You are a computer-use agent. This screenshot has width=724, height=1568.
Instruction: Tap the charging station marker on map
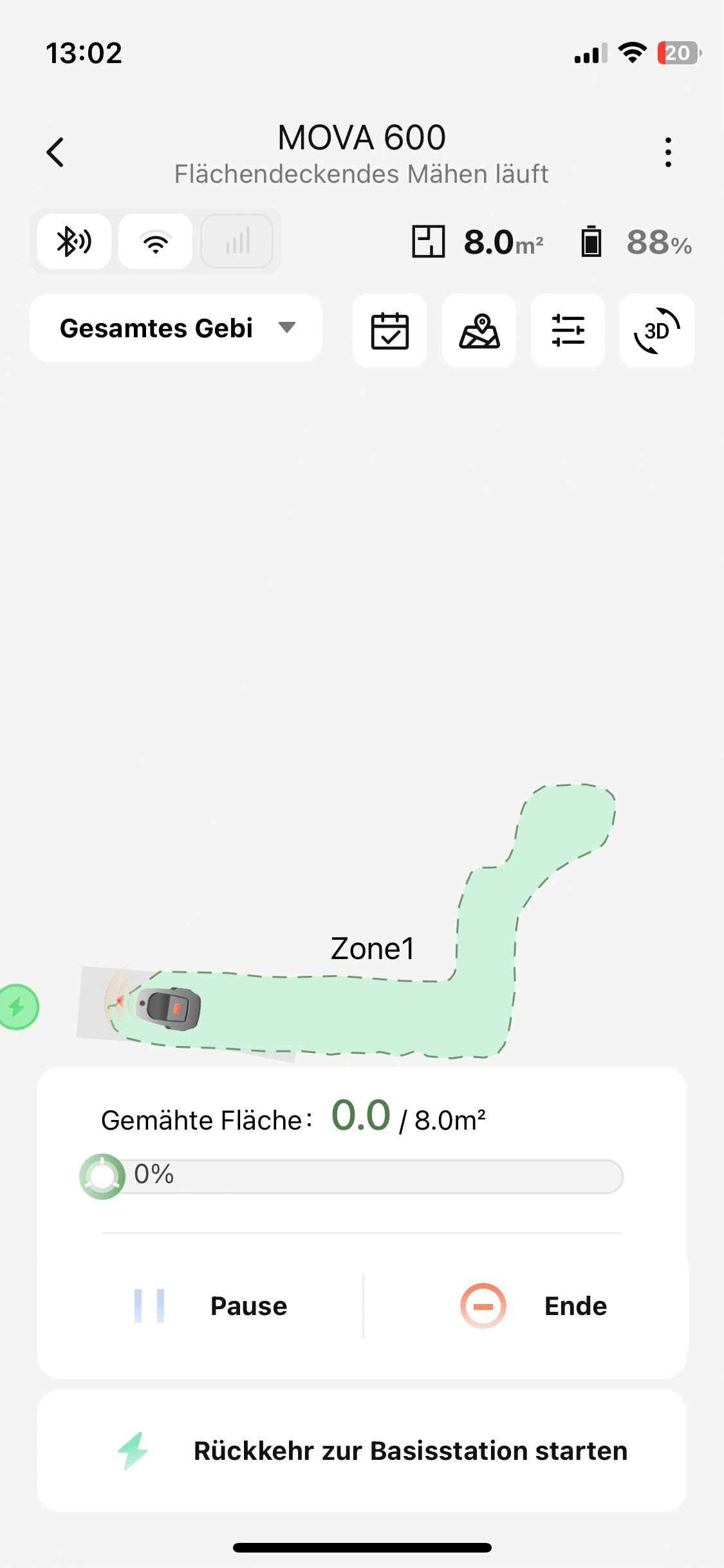[18, 1007]
